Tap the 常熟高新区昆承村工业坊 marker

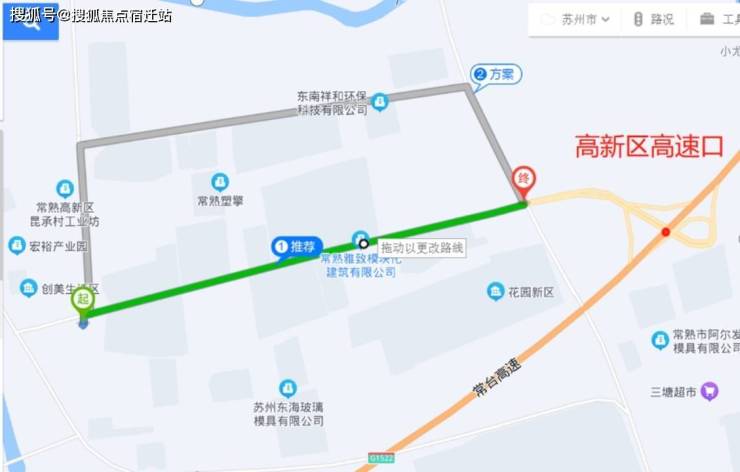(65, 188)
